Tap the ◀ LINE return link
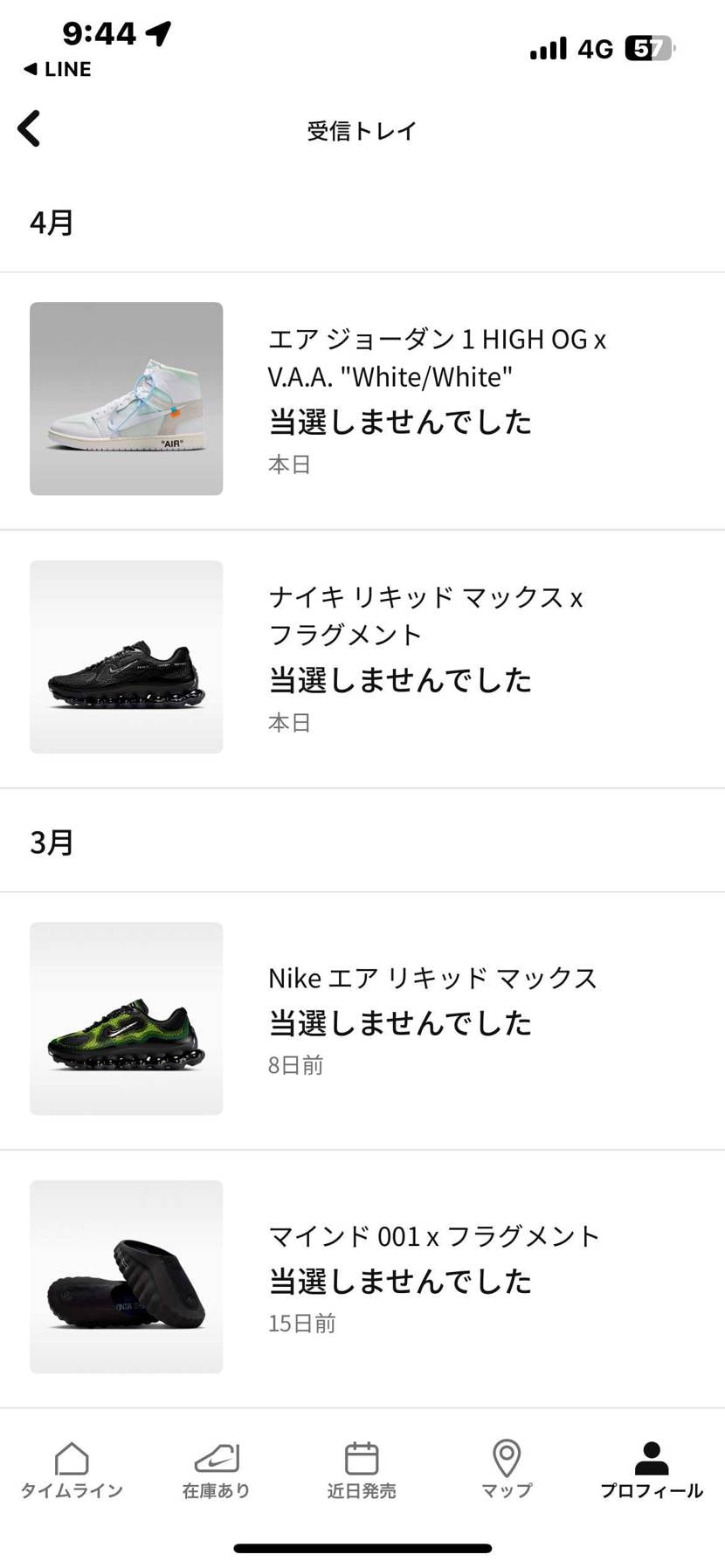This screenshot has width=725, height=1568. [56, 69]
